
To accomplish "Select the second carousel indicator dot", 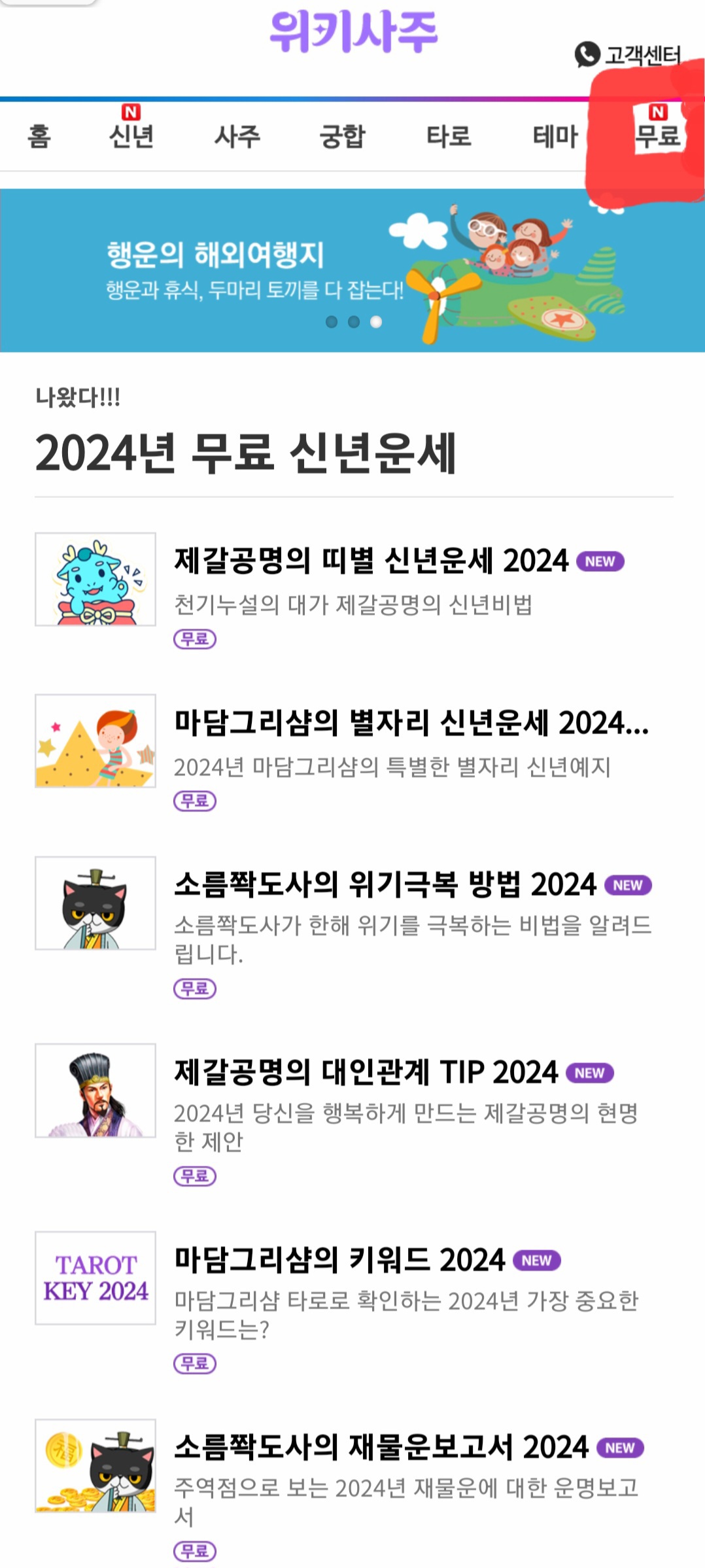I will pyautogui.click(x=355, y=322).
